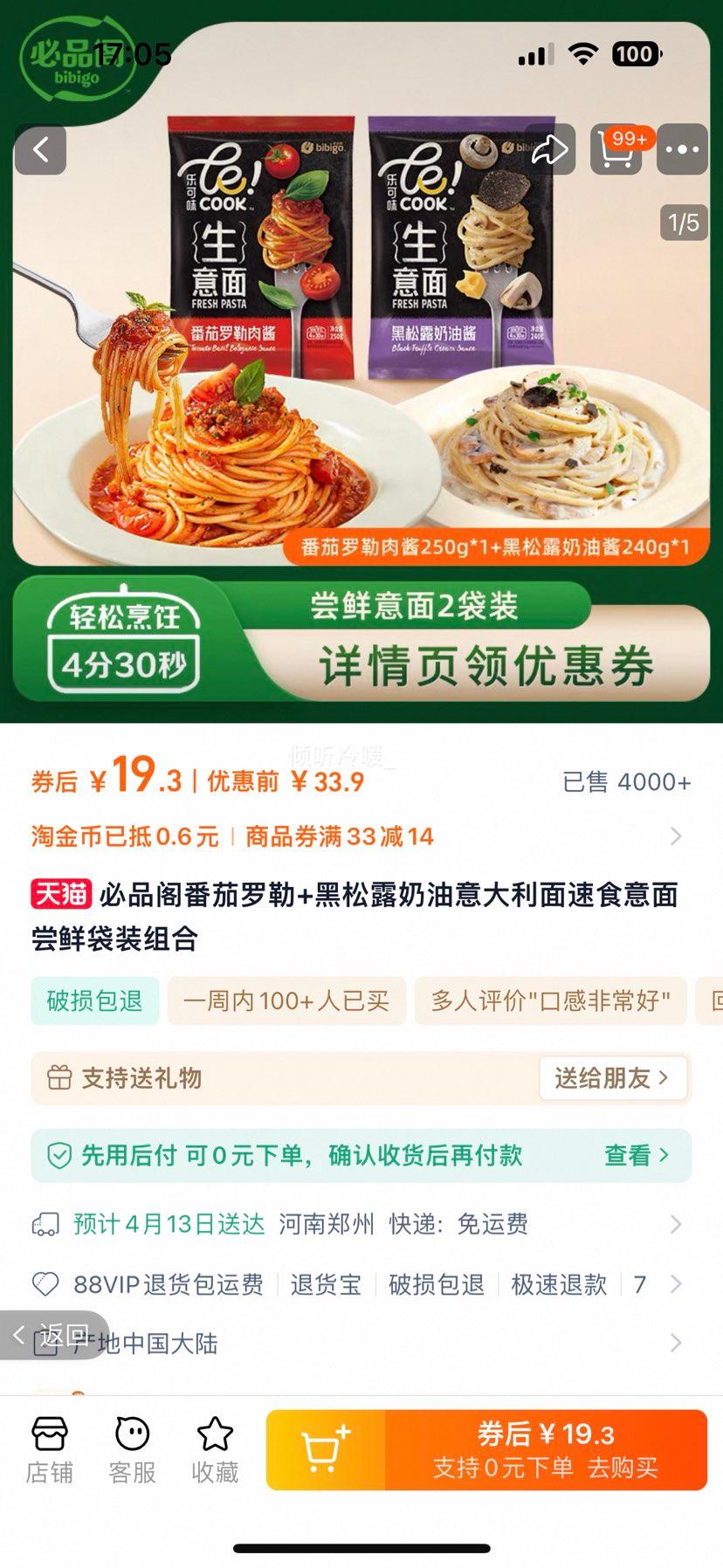
Task: Switch to the 多人评价 reviews tag
Action: [551, 1001]
